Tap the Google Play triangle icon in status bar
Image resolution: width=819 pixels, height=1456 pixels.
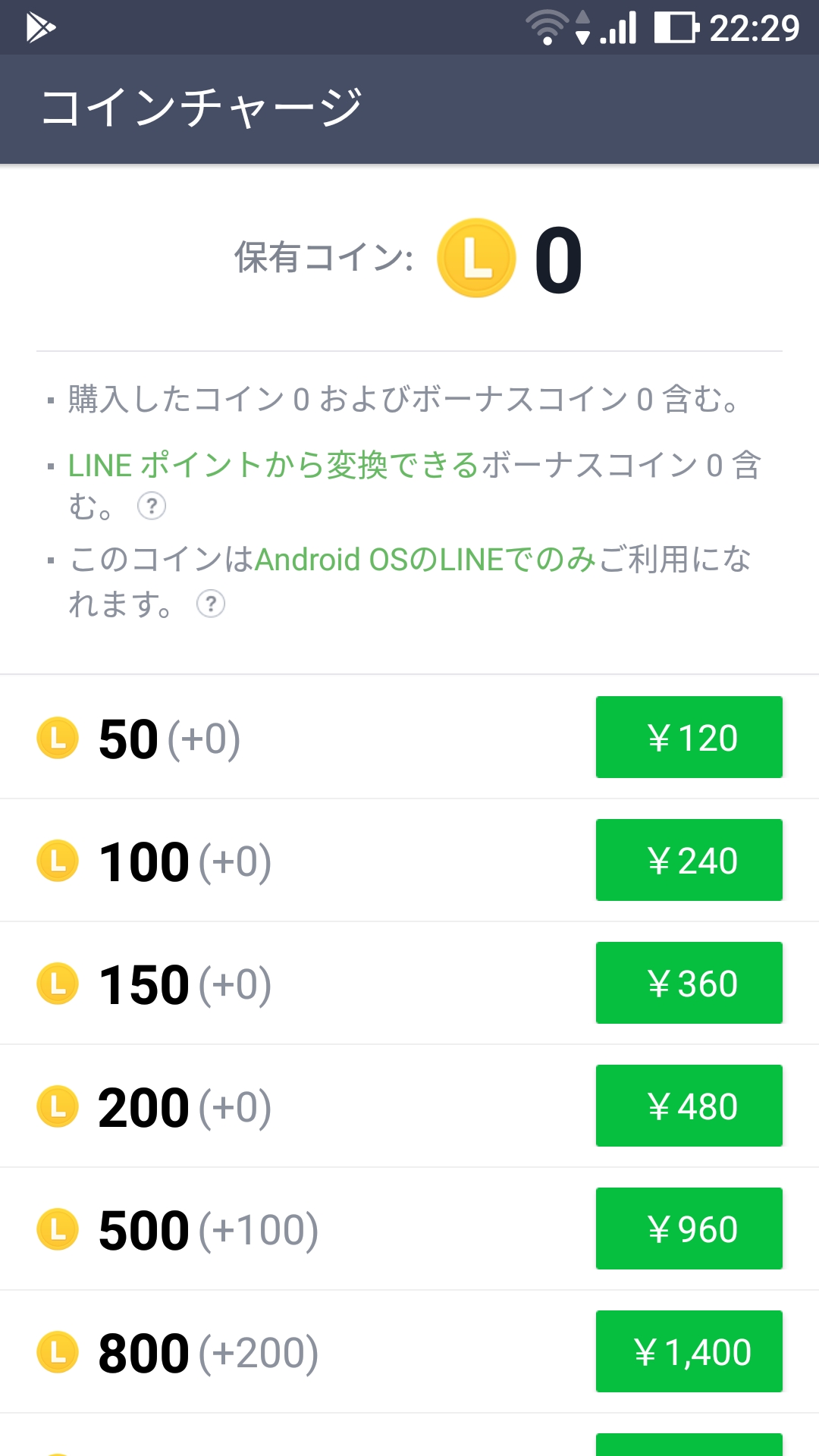point(39,27)
